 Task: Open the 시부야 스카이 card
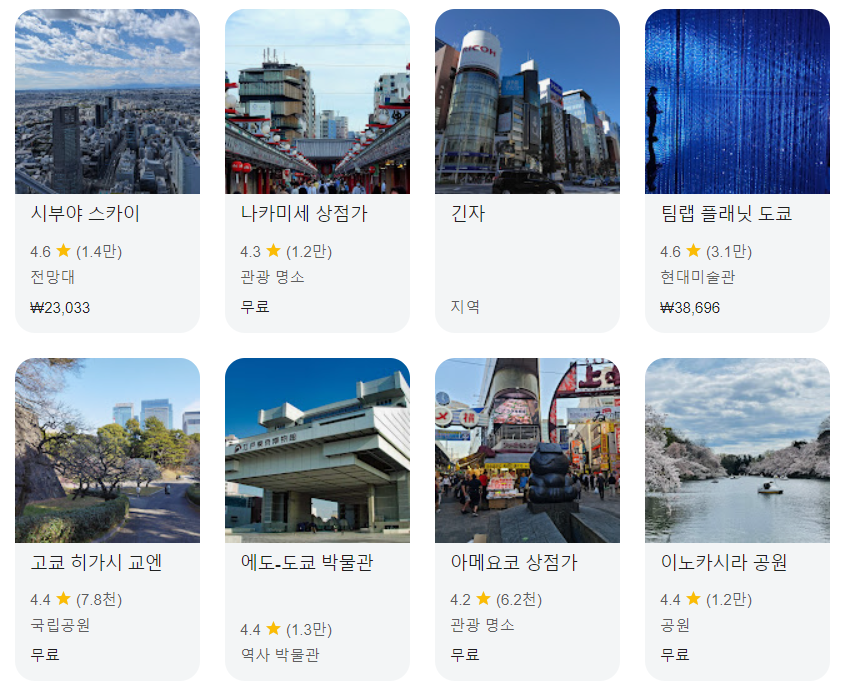click(x=107, y=170)
